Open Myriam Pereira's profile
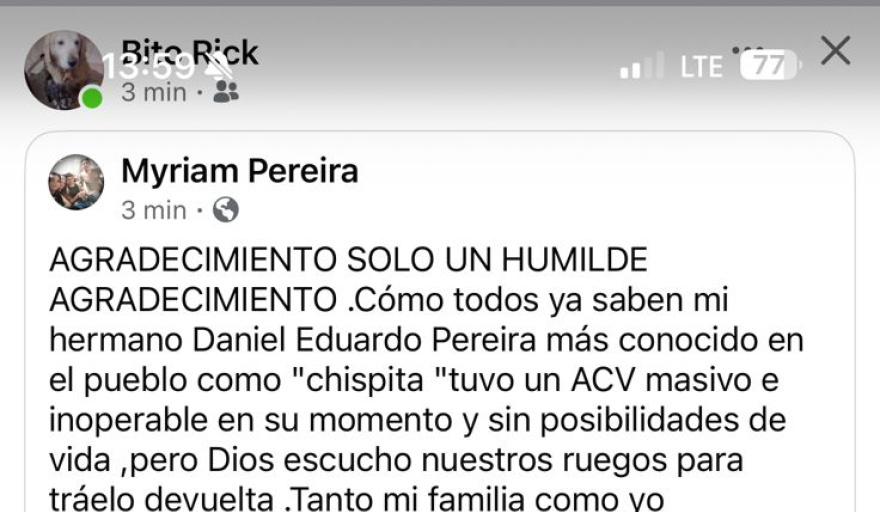 tap(239, 172)
